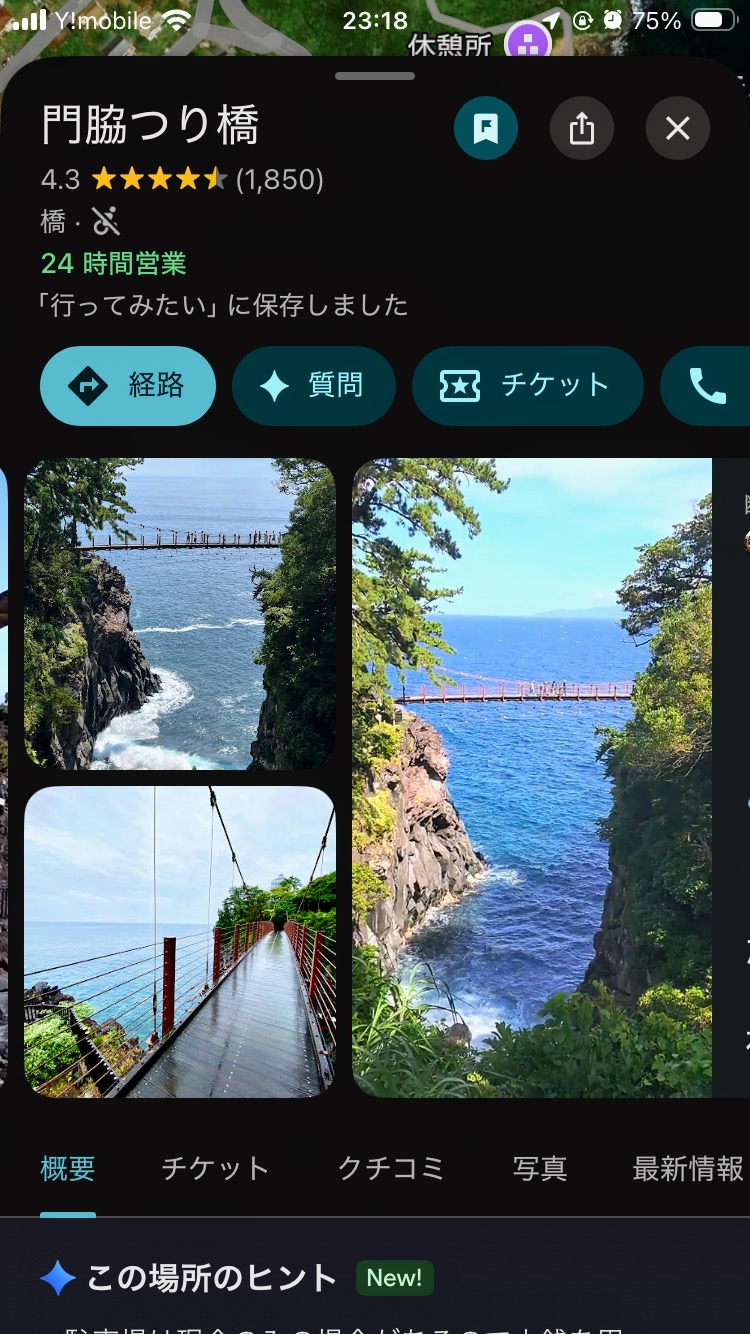View the wet red bridge walkway photo
750x1334 pixels.
(x=180, y=942)
